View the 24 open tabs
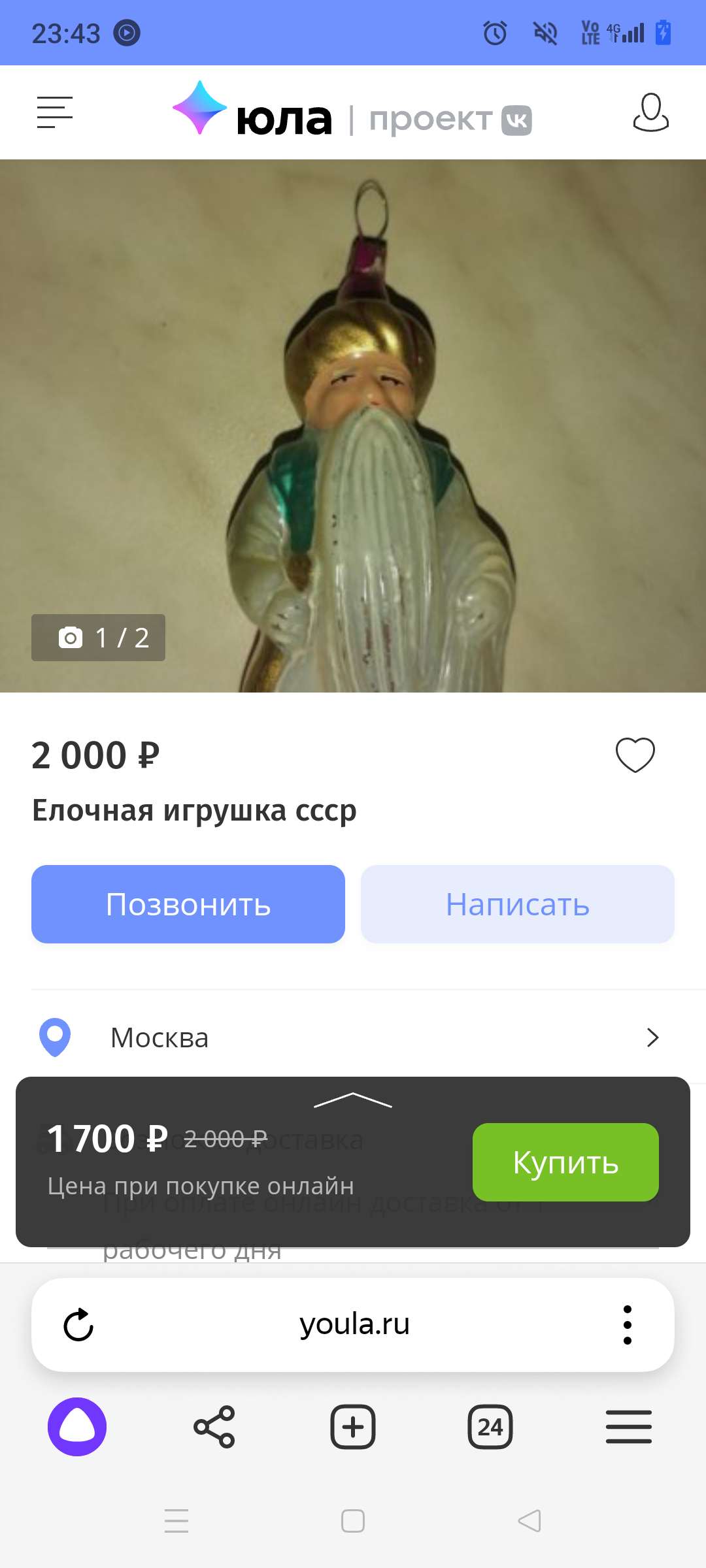The image size is (706, 1568). click(x=490, y=1427)
